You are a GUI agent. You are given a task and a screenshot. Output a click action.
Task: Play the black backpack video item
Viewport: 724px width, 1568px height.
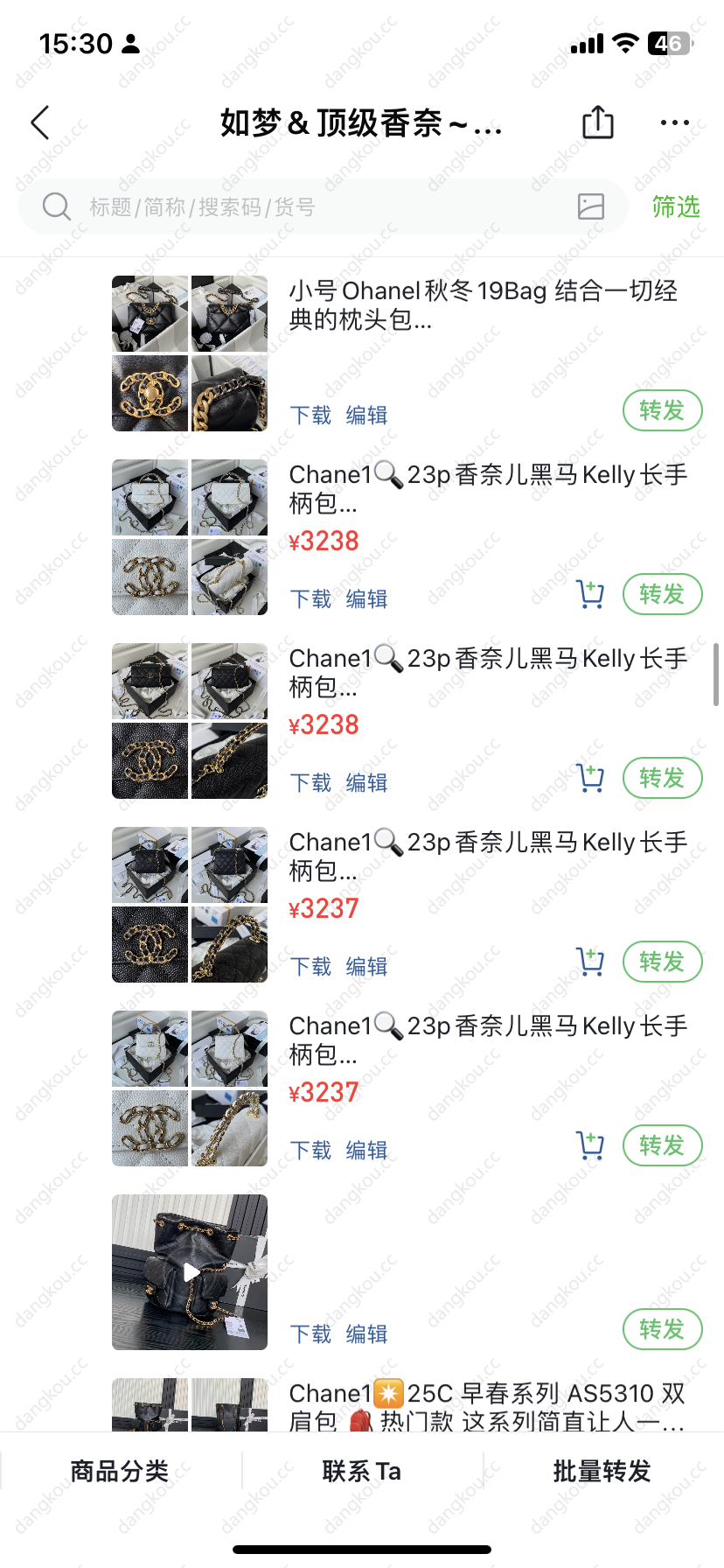tap(190, 1272)
